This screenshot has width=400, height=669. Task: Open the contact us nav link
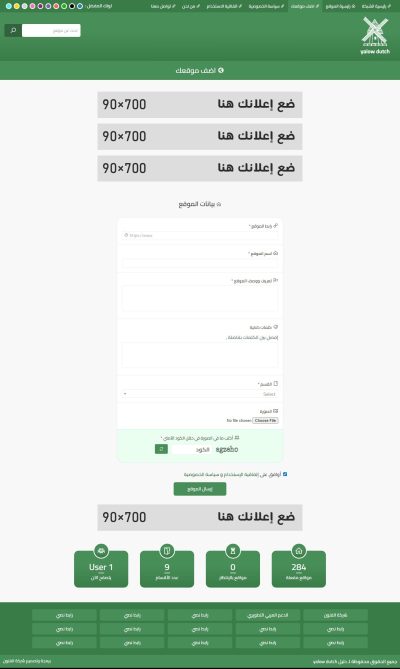tap(163, 6)
